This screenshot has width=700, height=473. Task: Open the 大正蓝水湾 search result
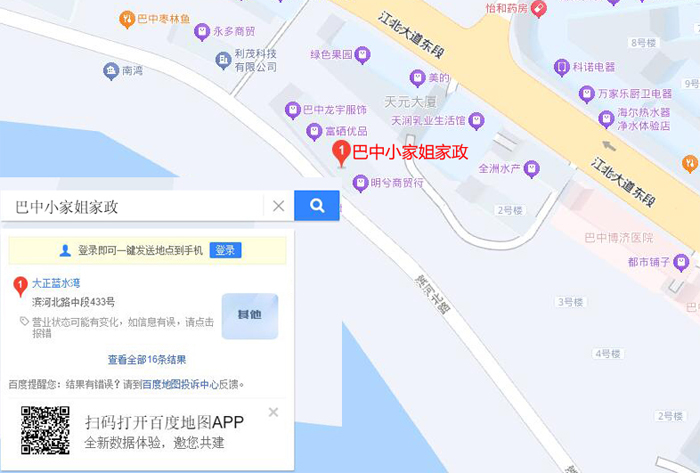coord(55,284)
